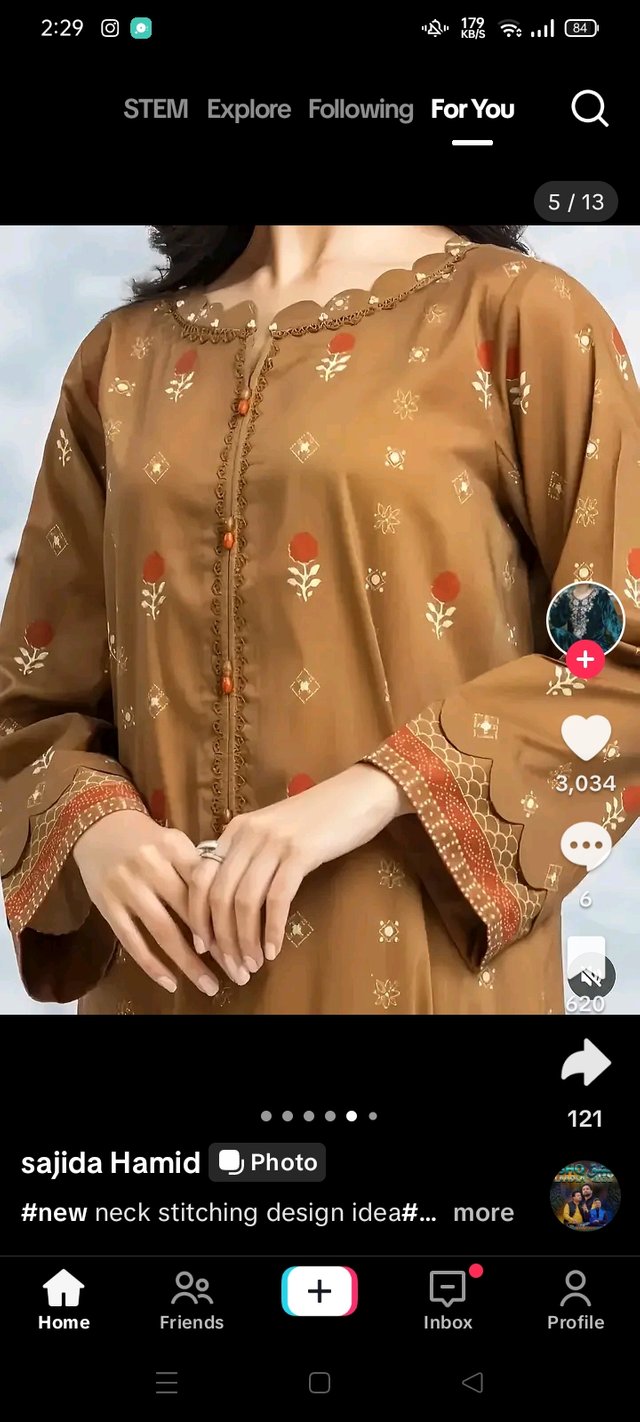Tap the Home tab

(64, 1301)
